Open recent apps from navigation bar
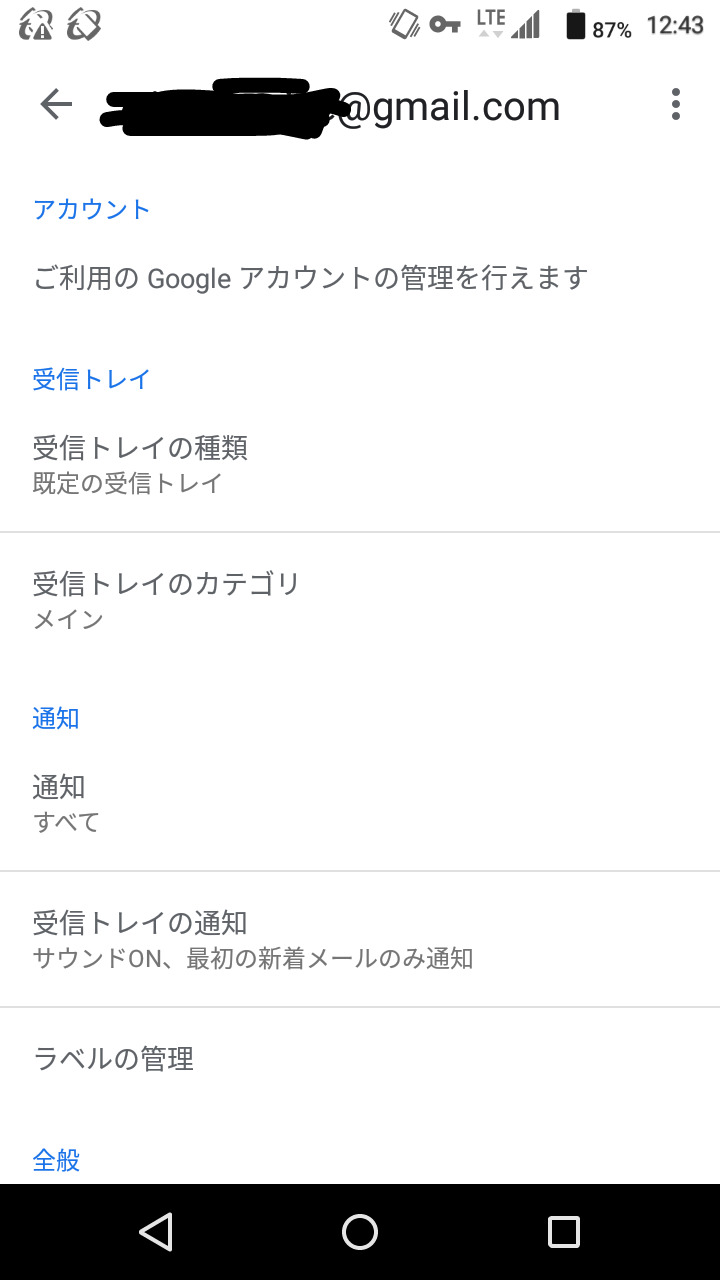Viewport: 720px width, 1280px height. click(564, 1232)
